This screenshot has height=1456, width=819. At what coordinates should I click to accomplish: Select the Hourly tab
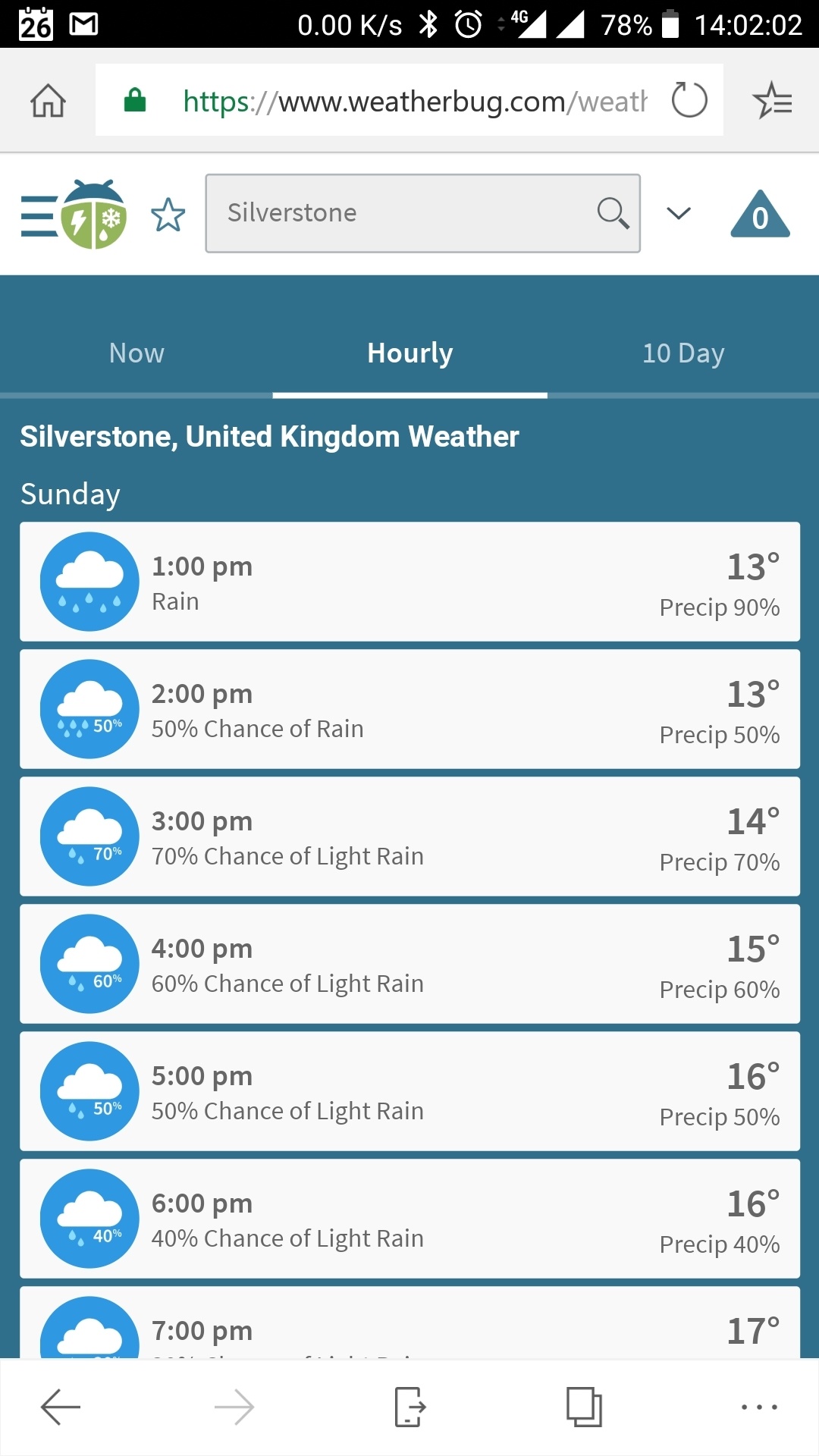coord(410,353)
